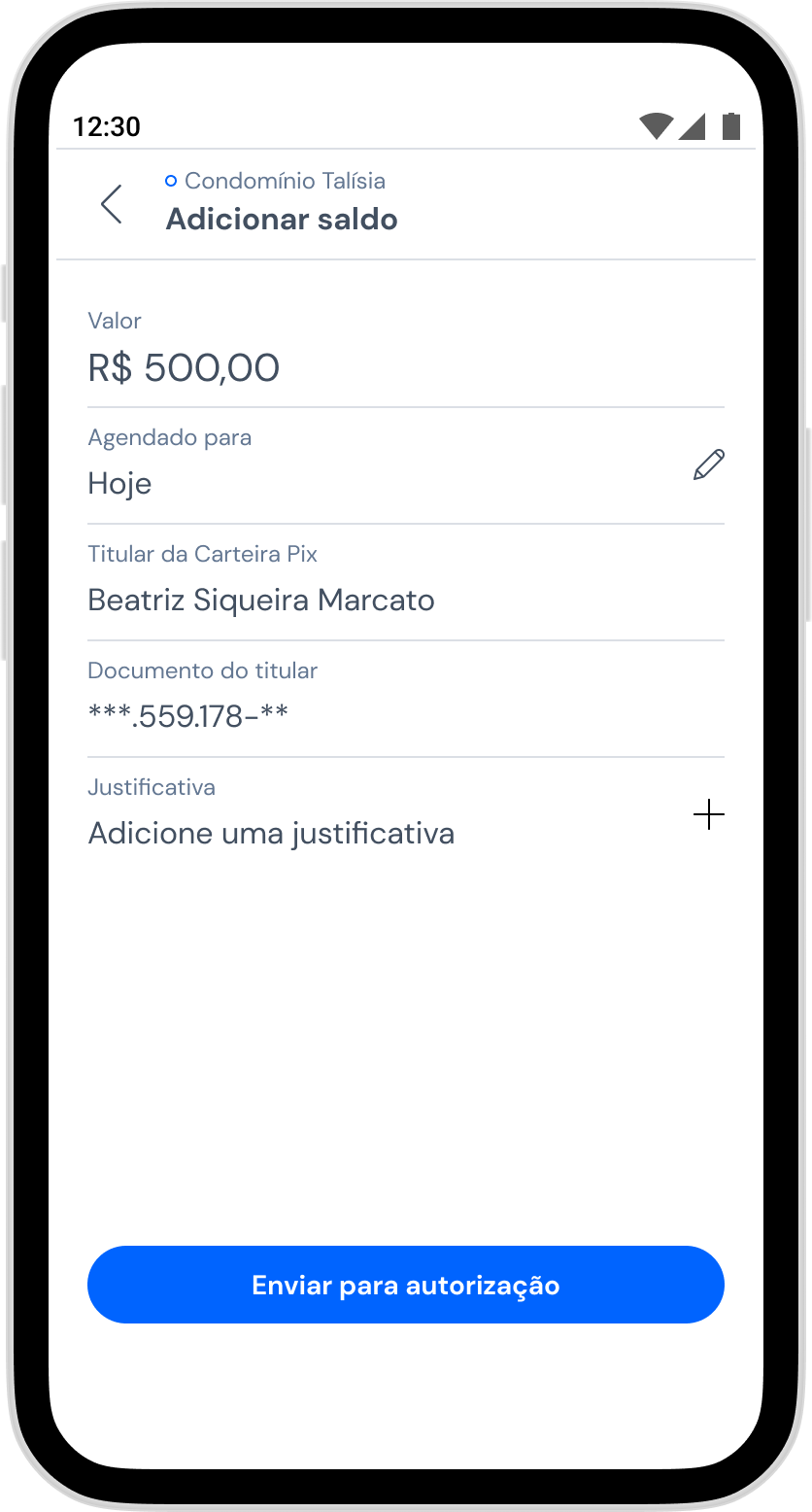The image size is (812, 1512).
Task: Edit the scheduled date with the pencil icon
Action: click(x=709, y=464)
